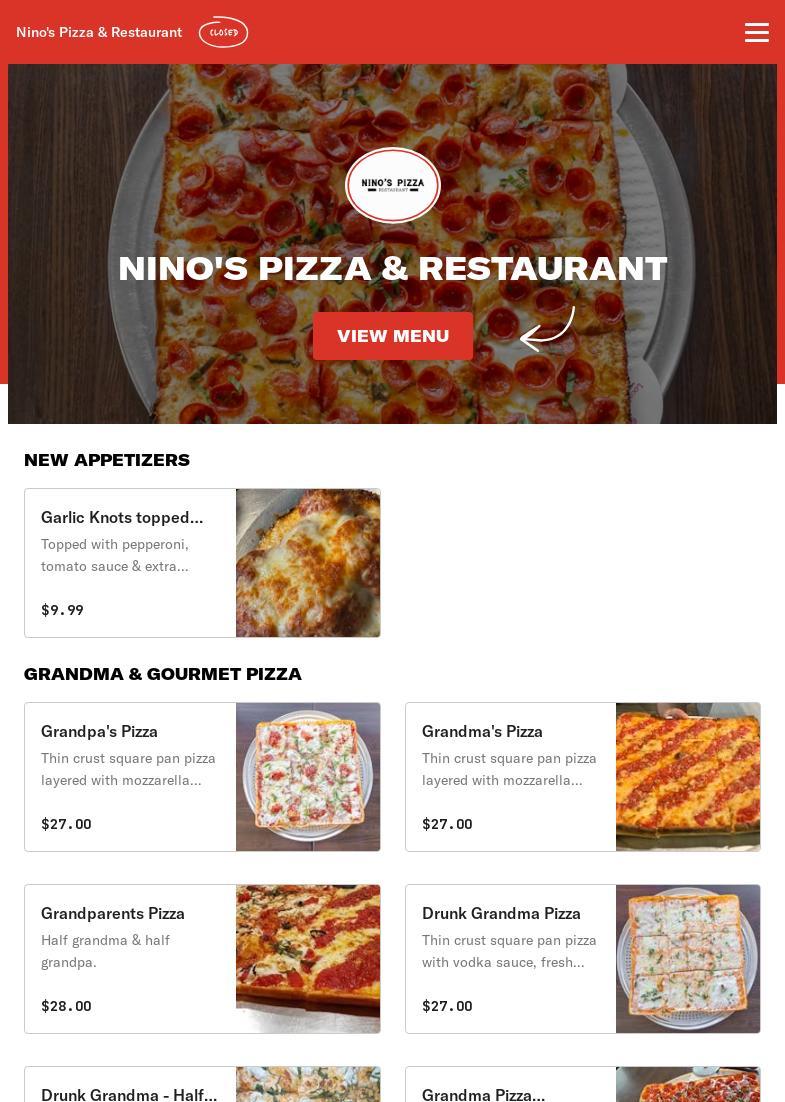
Task: View the Grandparents Pizza for $28.00
Action: coord(202,959)
